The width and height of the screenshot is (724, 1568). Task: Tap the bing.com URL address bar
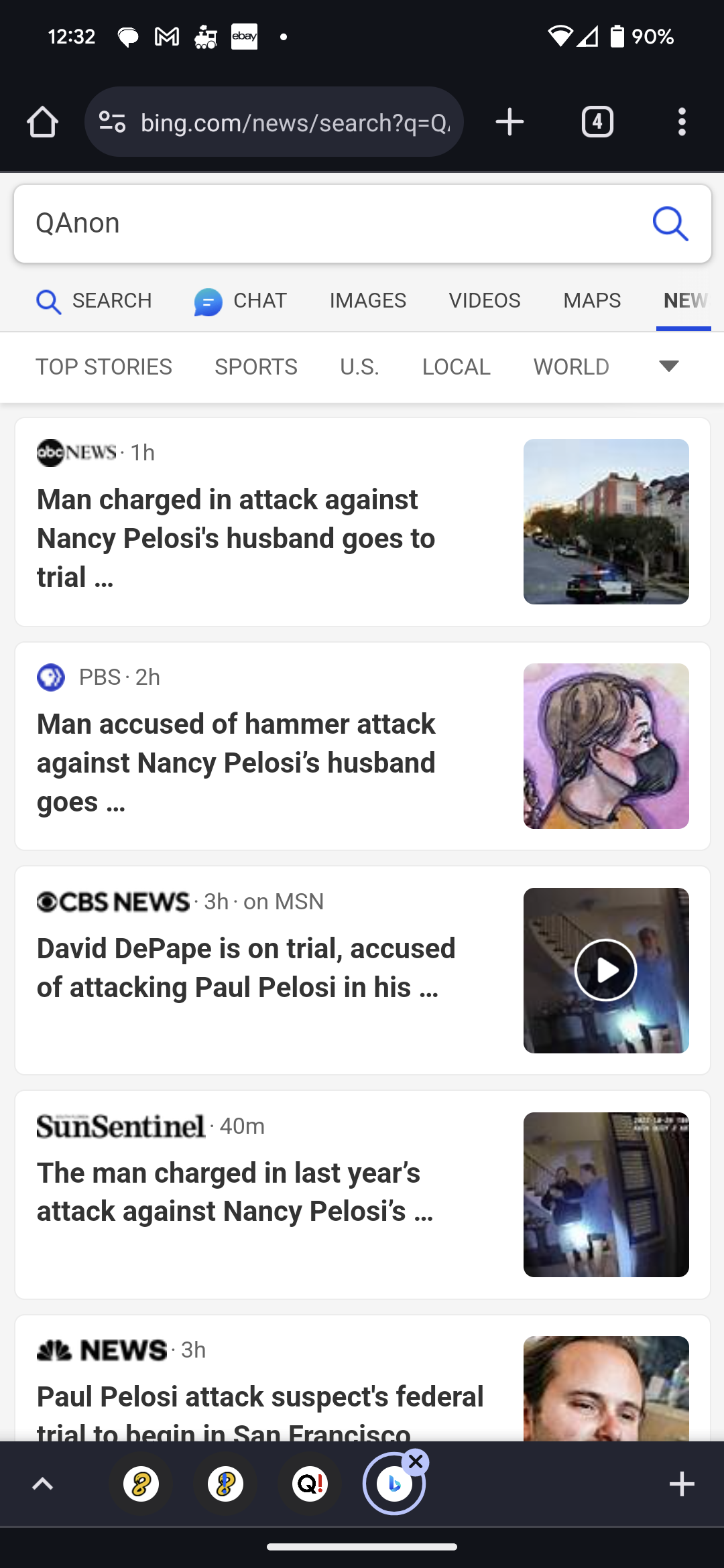[274, 122]
